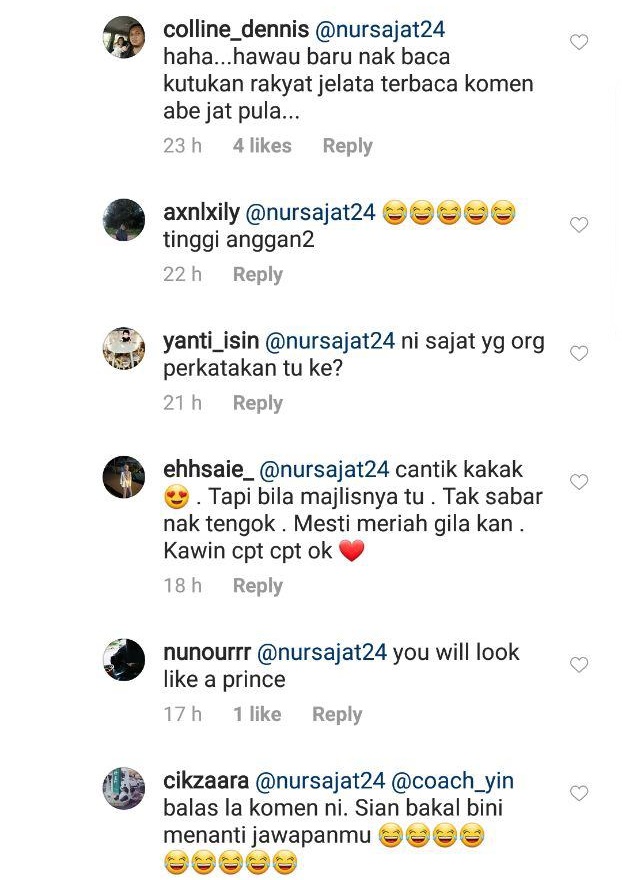
Task: Like cikzaara's comment
Action: click(578, 793)
